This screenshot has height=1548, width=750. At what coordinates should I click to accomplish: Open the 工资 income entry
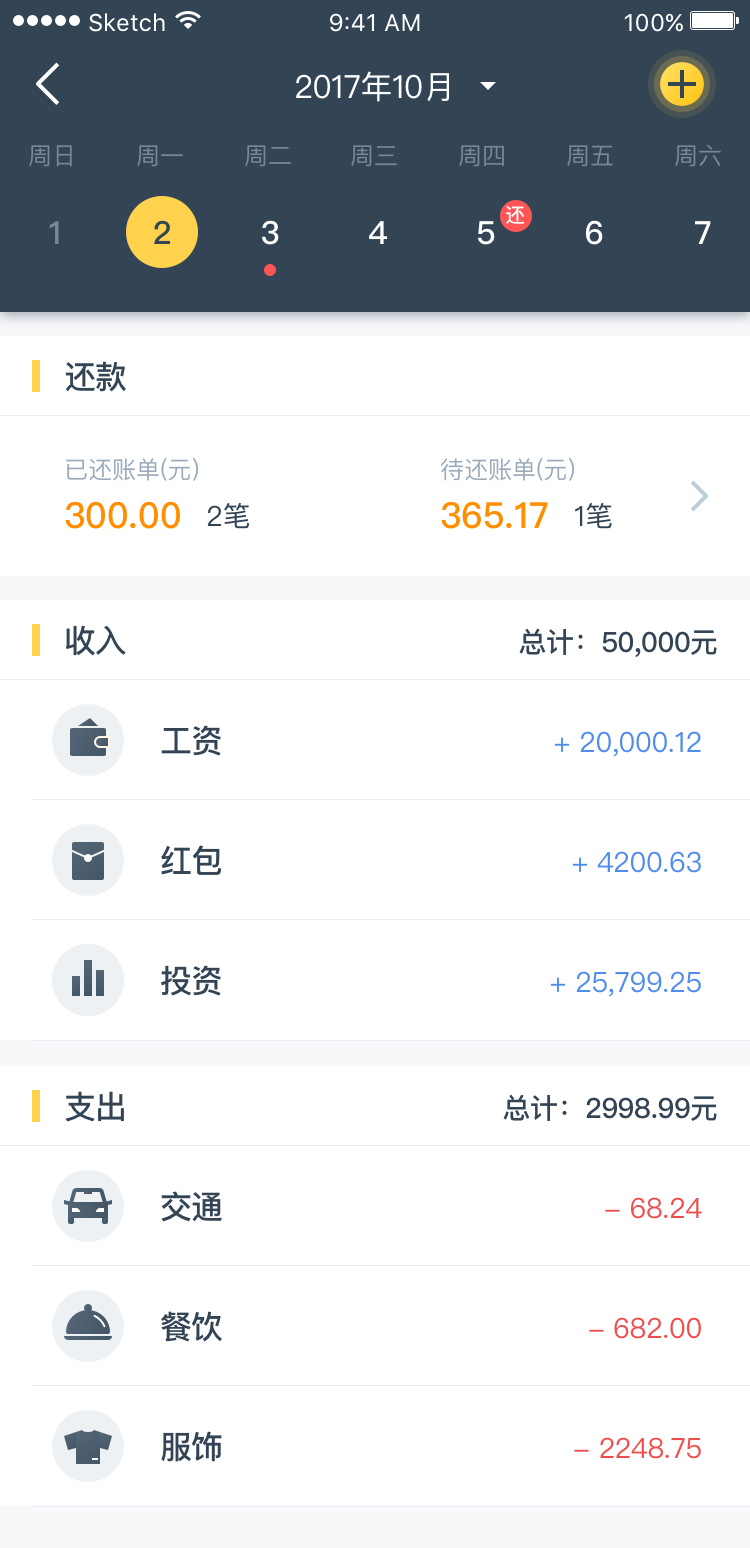point(375,740)
